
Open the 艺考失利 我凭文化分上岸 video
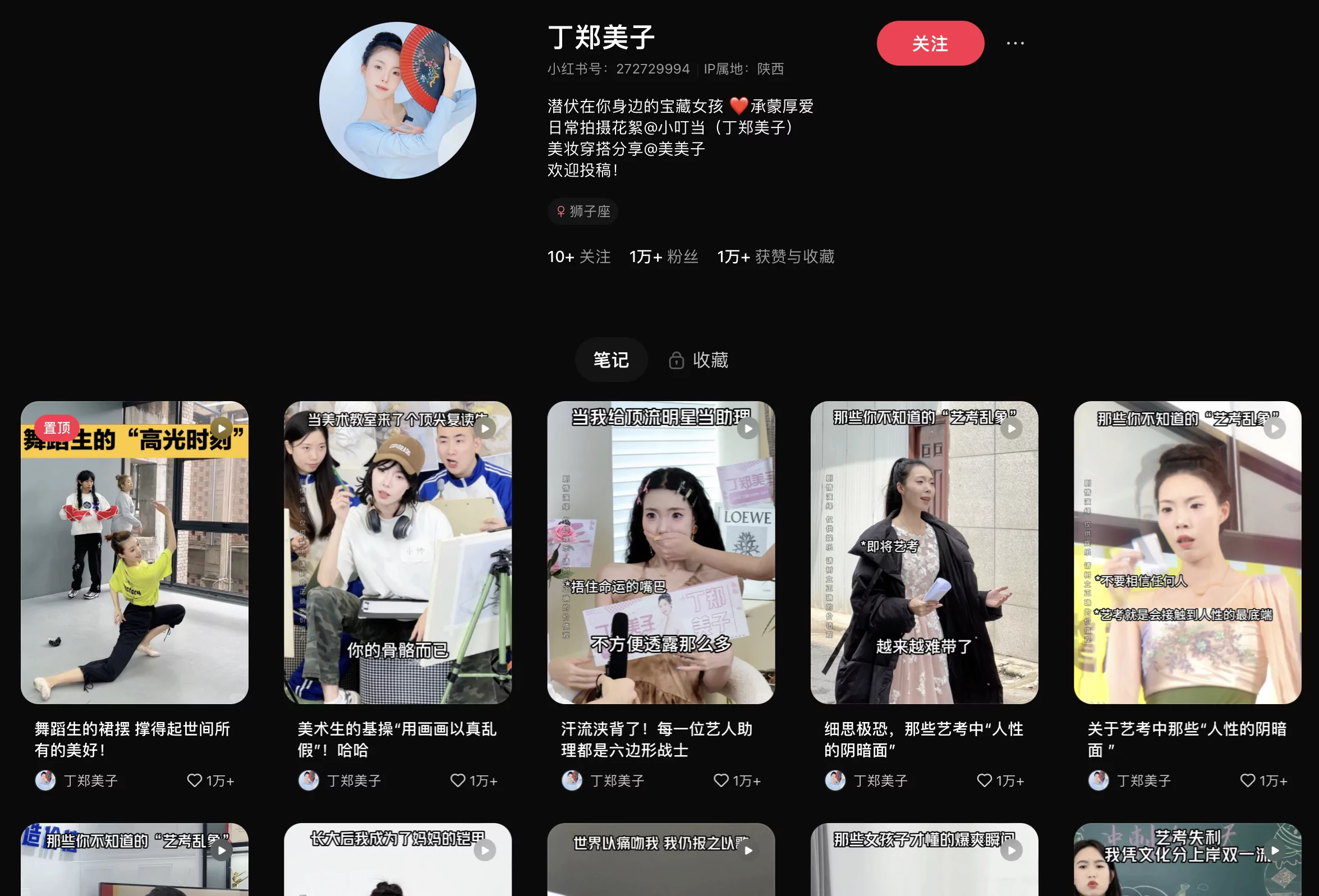[x=1187, y=860]
